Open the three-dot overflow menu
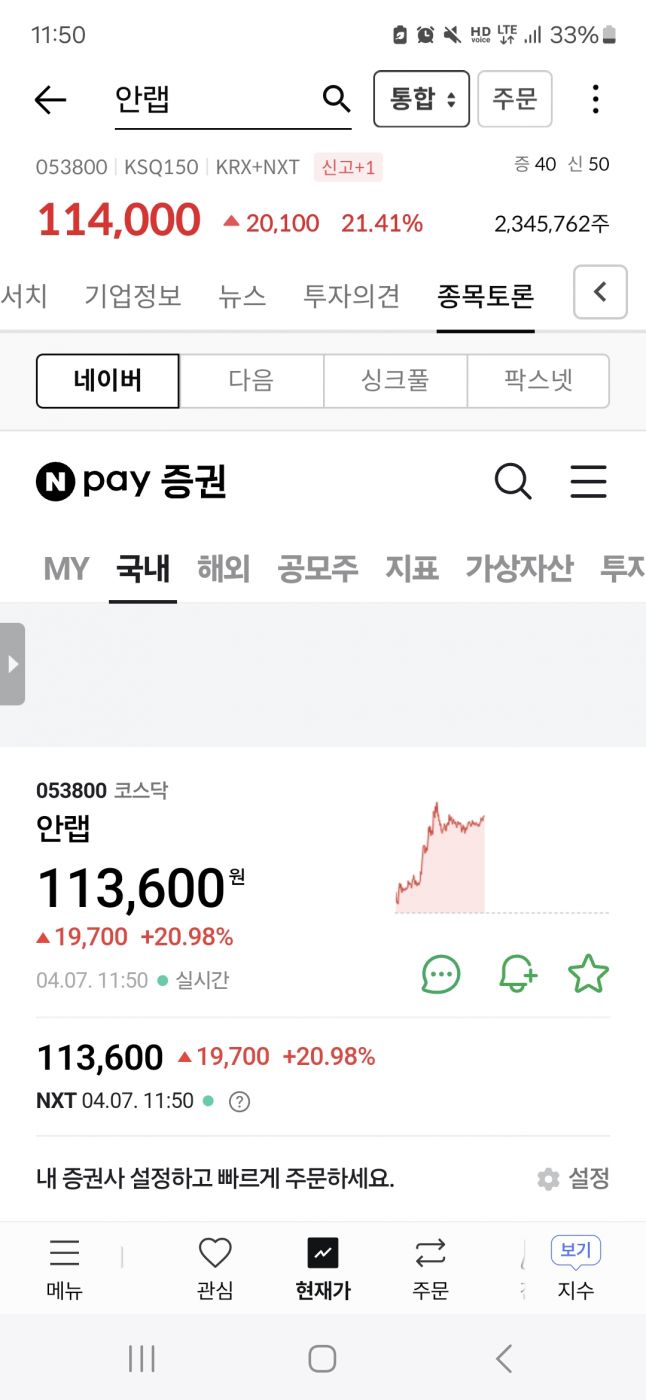The width and height of the screenshot is (646, 1400). click(x=595, y=99)
